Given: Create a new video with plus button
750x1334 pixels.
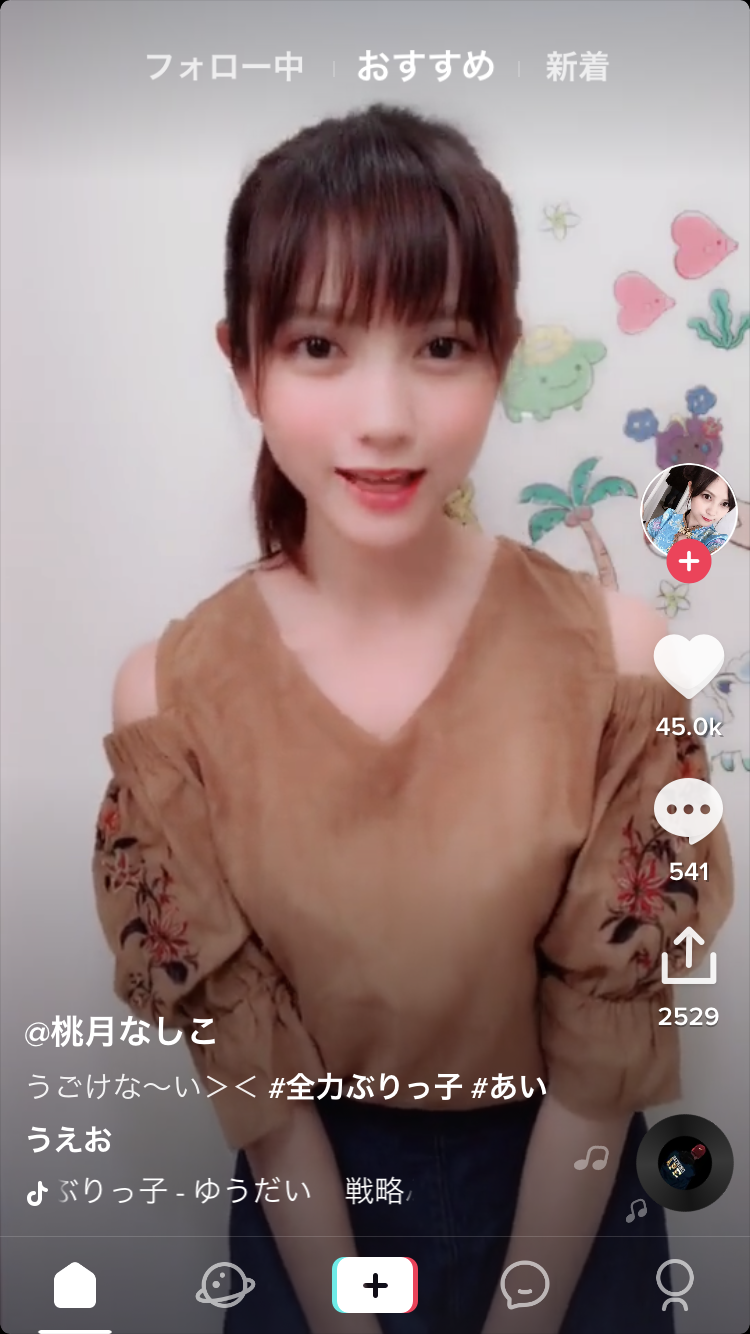Looking at the screenshot, I should 375,1285.
